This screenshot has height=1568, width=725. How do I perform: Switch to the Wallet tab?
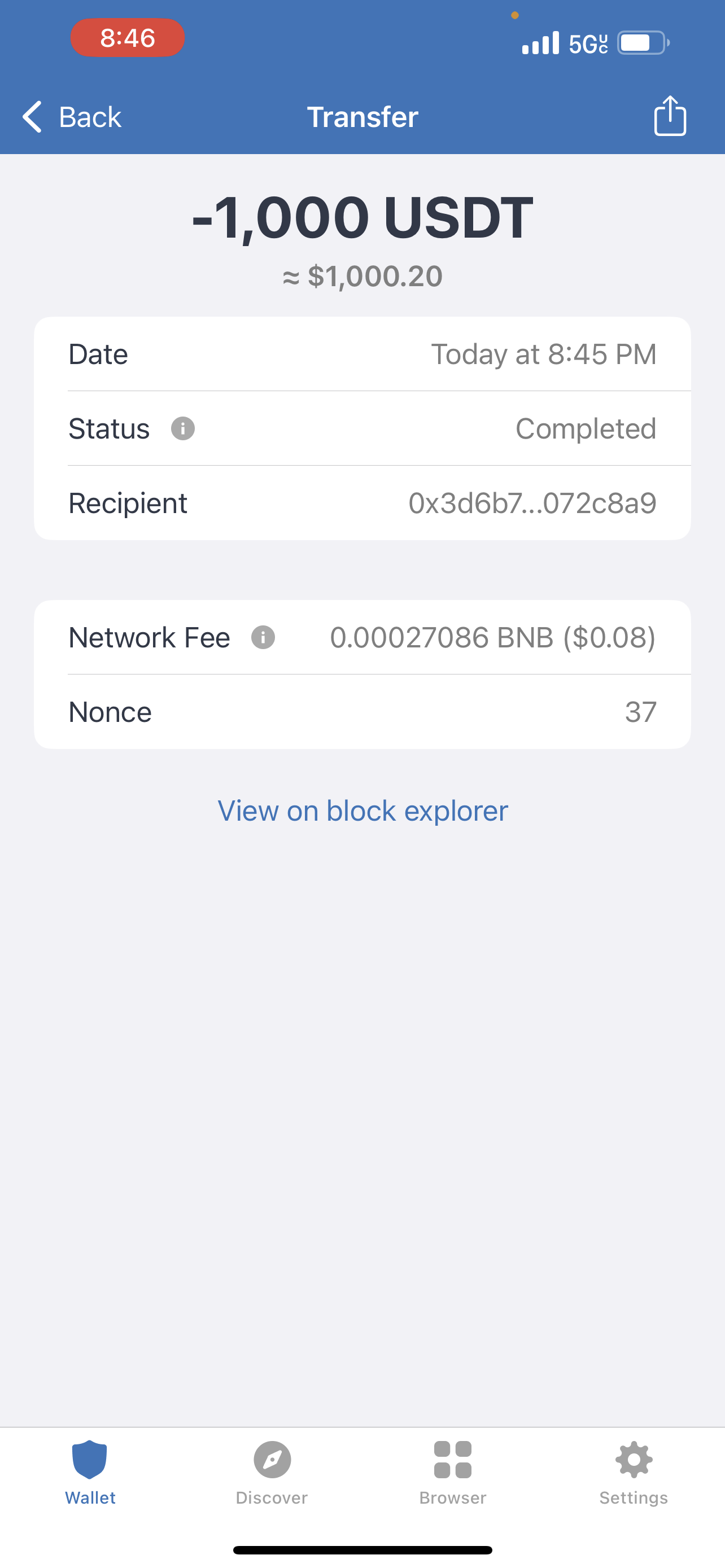click(90, 1473)
